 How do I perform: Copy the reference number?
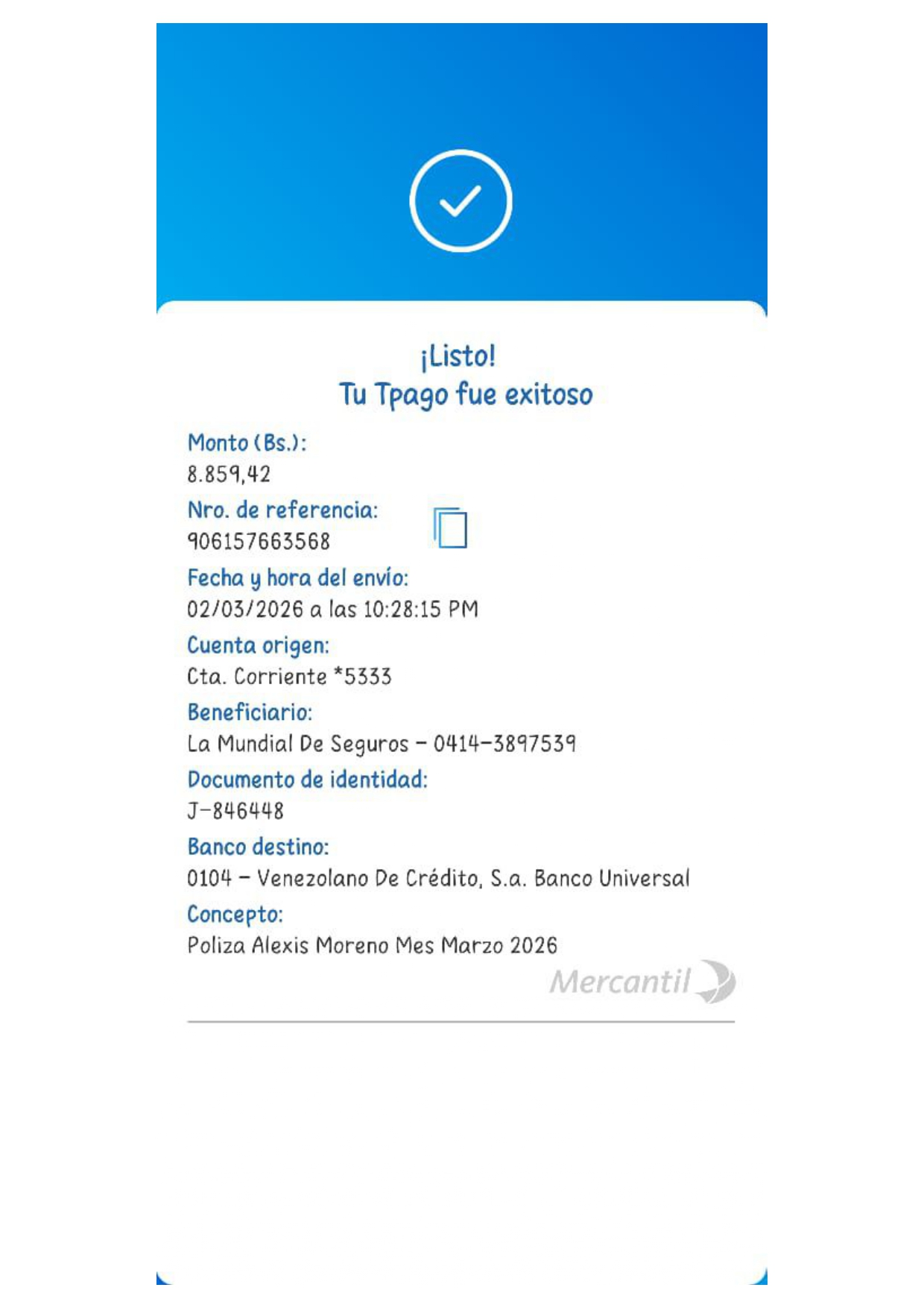click(450, 528)
